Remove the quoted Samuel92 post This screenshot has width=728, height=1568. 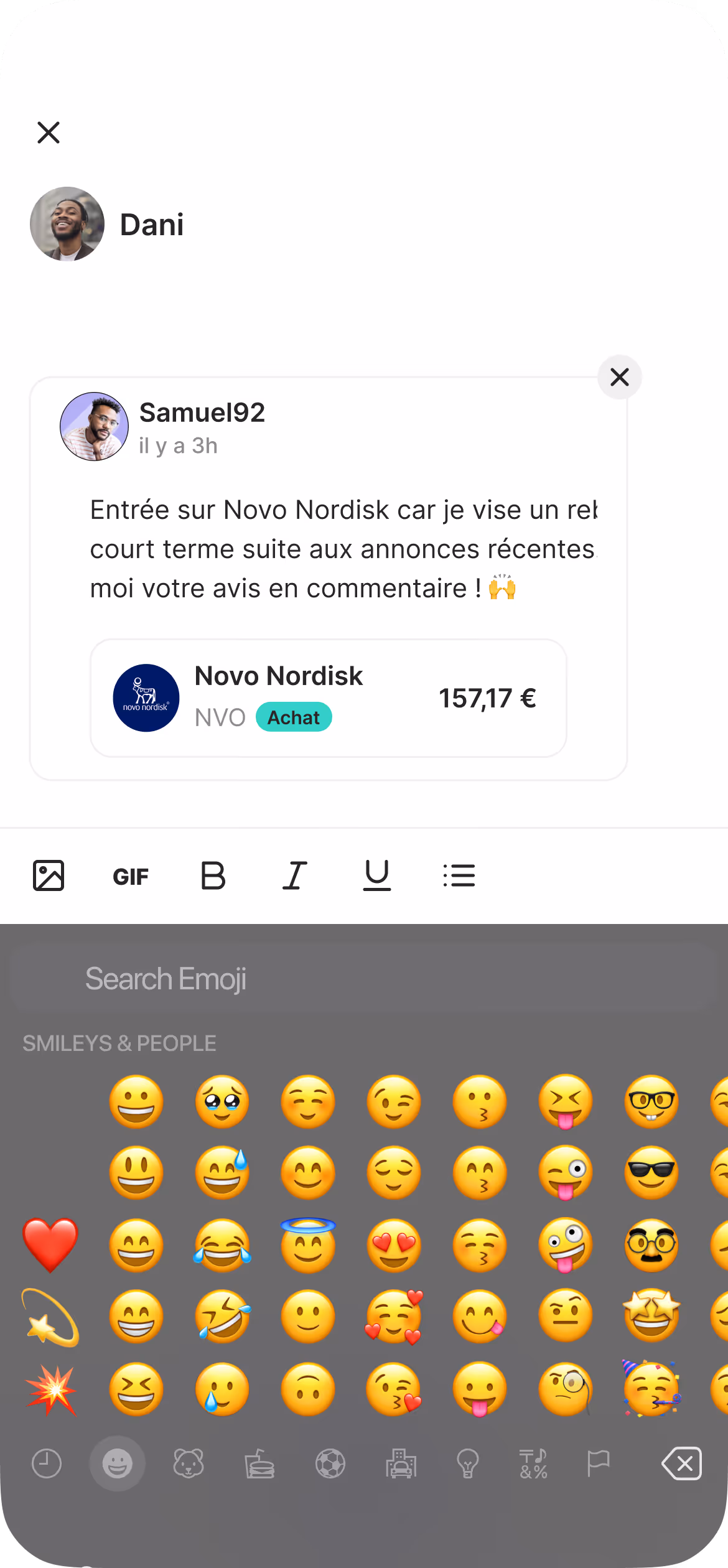point(619,377)
